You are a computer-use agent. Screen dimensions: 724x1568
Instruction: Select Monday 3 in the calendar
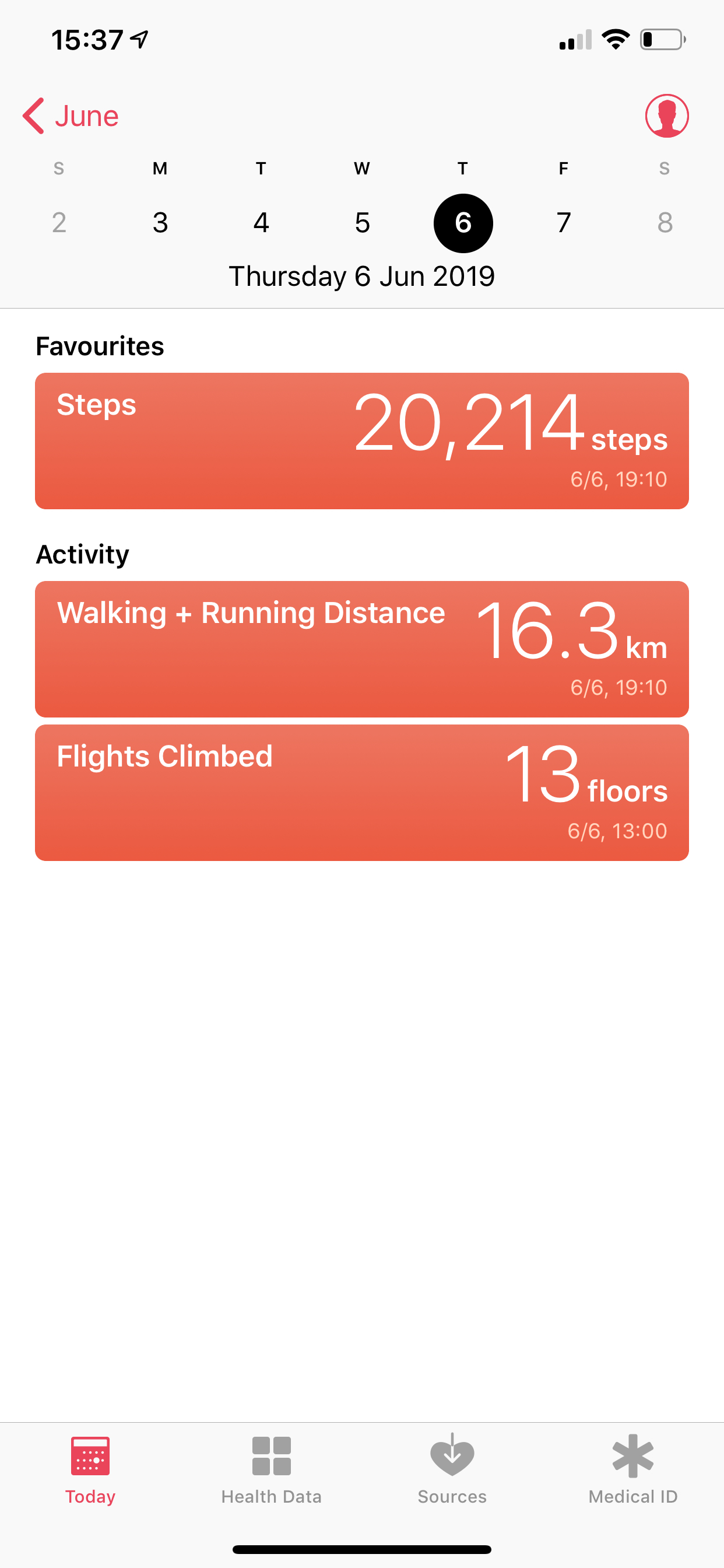coord(160,223)
